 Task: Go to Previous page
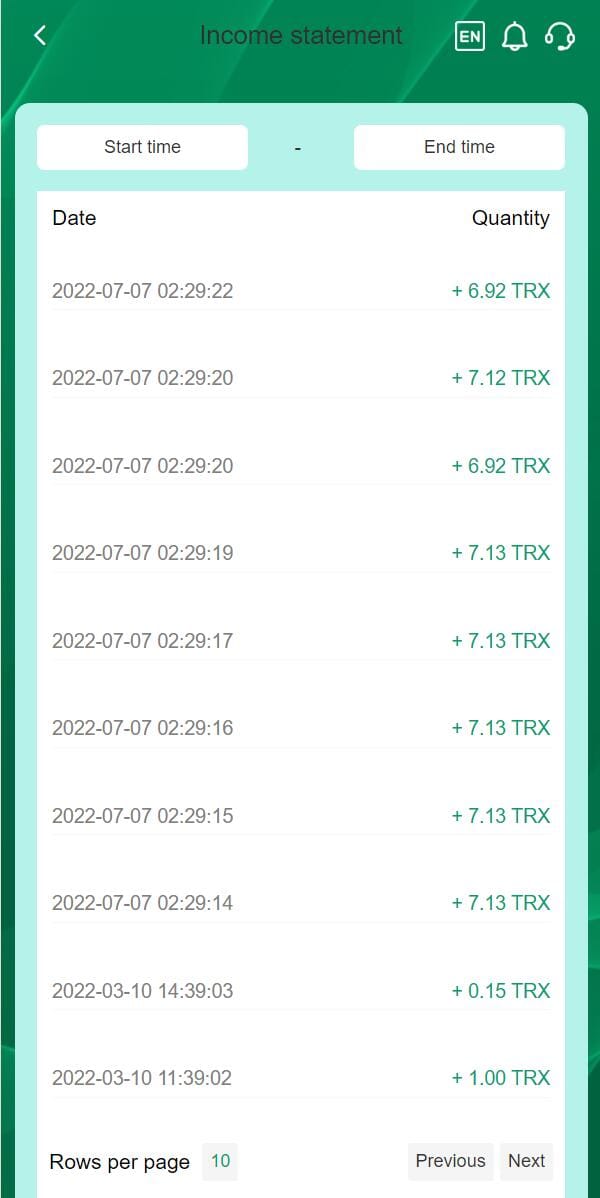pyautogui.click(x=450, y=1161)
